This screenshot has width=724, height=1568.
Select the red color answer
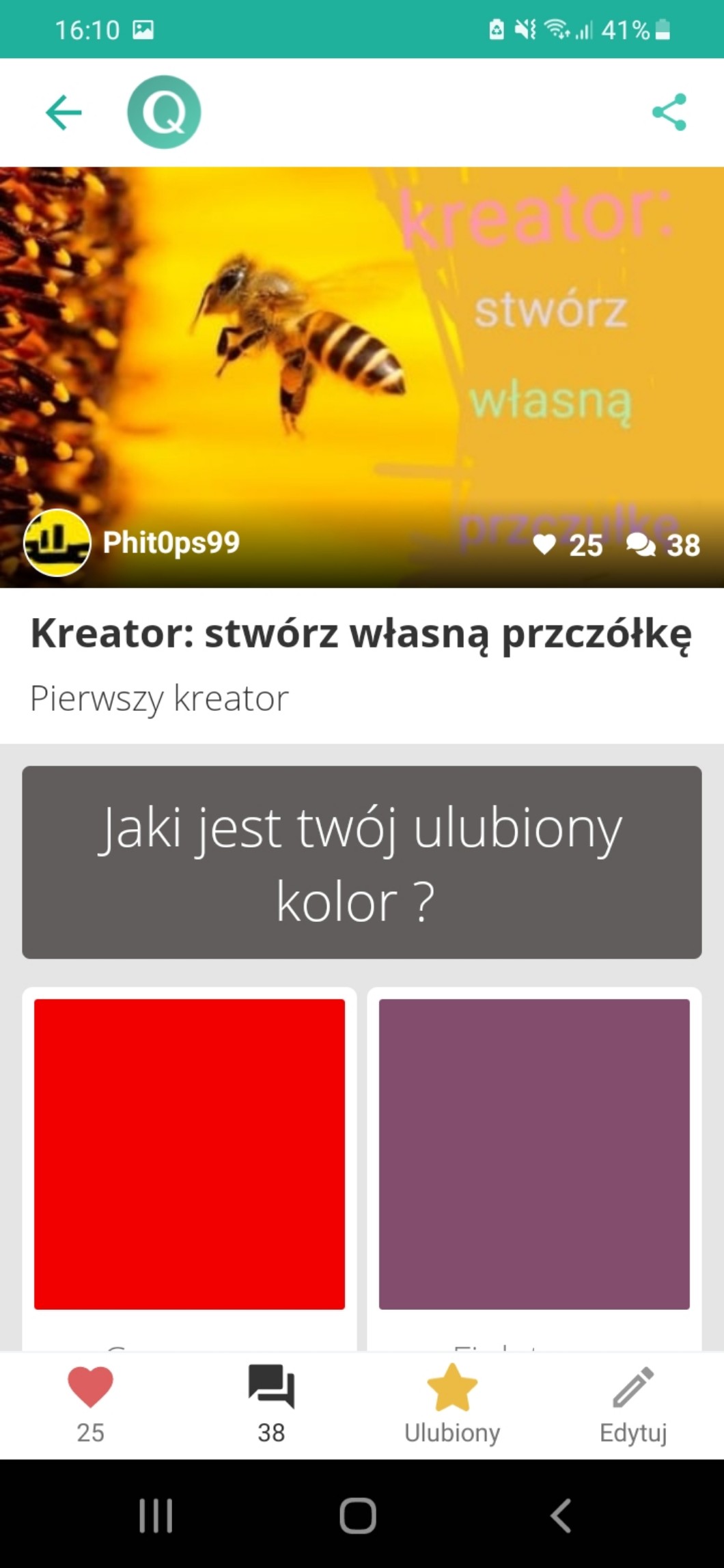tap(189, 1154)
